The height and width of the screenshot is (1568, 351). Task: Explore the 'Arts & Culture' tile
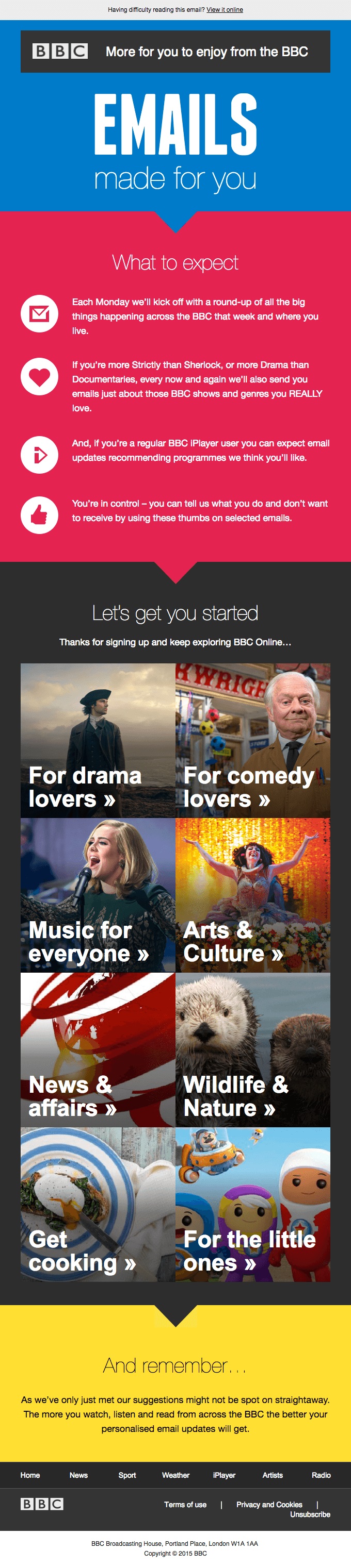(253, 895)
